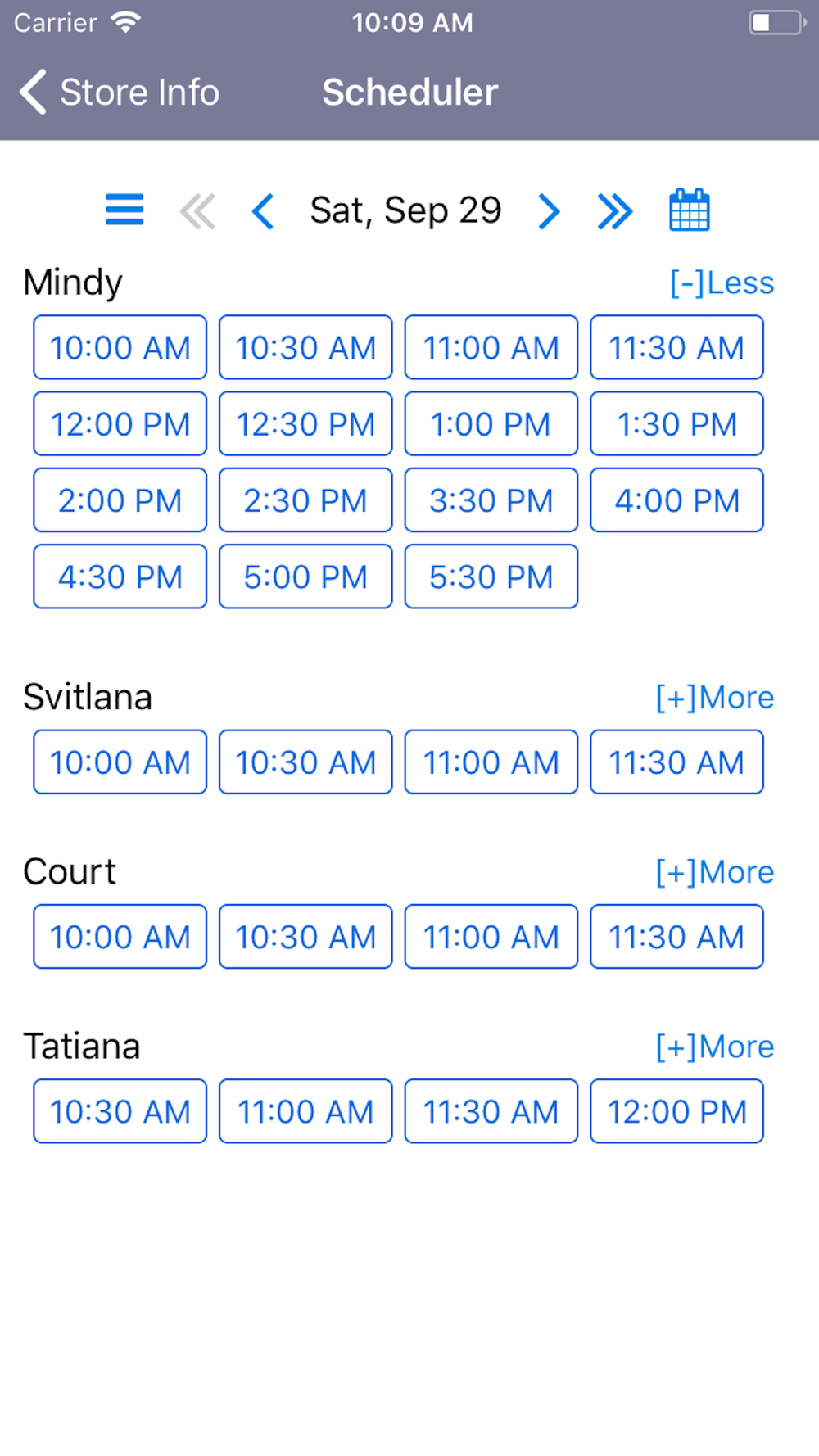This screenshot has height=1456, width=819.
Task: Select Mindy's 10:00 AM slot
Action: pos(120,347)
